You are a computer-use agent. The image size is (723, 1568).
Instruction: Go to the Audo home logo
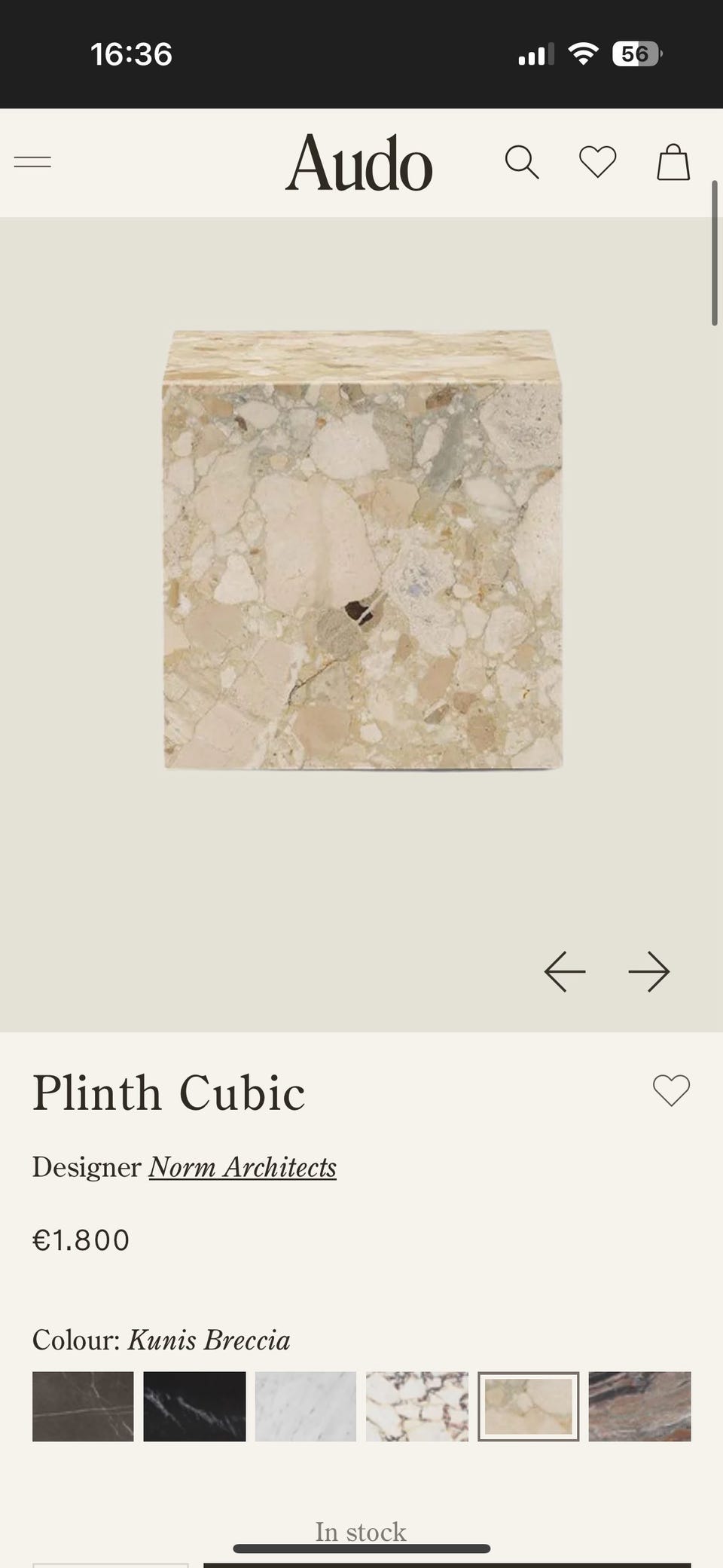(x=358, y=162)
